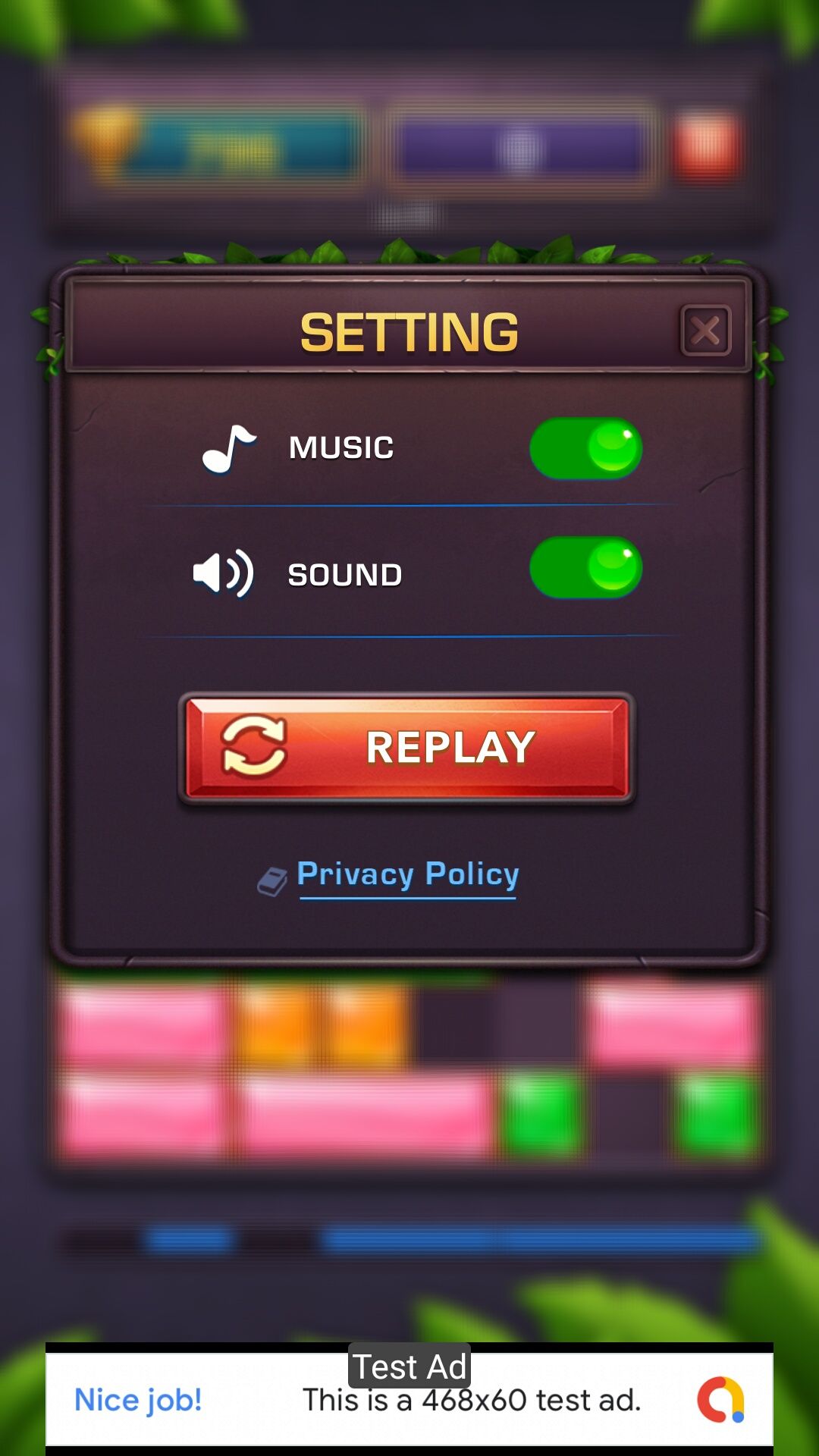Close the Setting dialog
Image resolution: width=819 pixels, height=1456 pixels.
pyautogui.click(x=705, y=331)
